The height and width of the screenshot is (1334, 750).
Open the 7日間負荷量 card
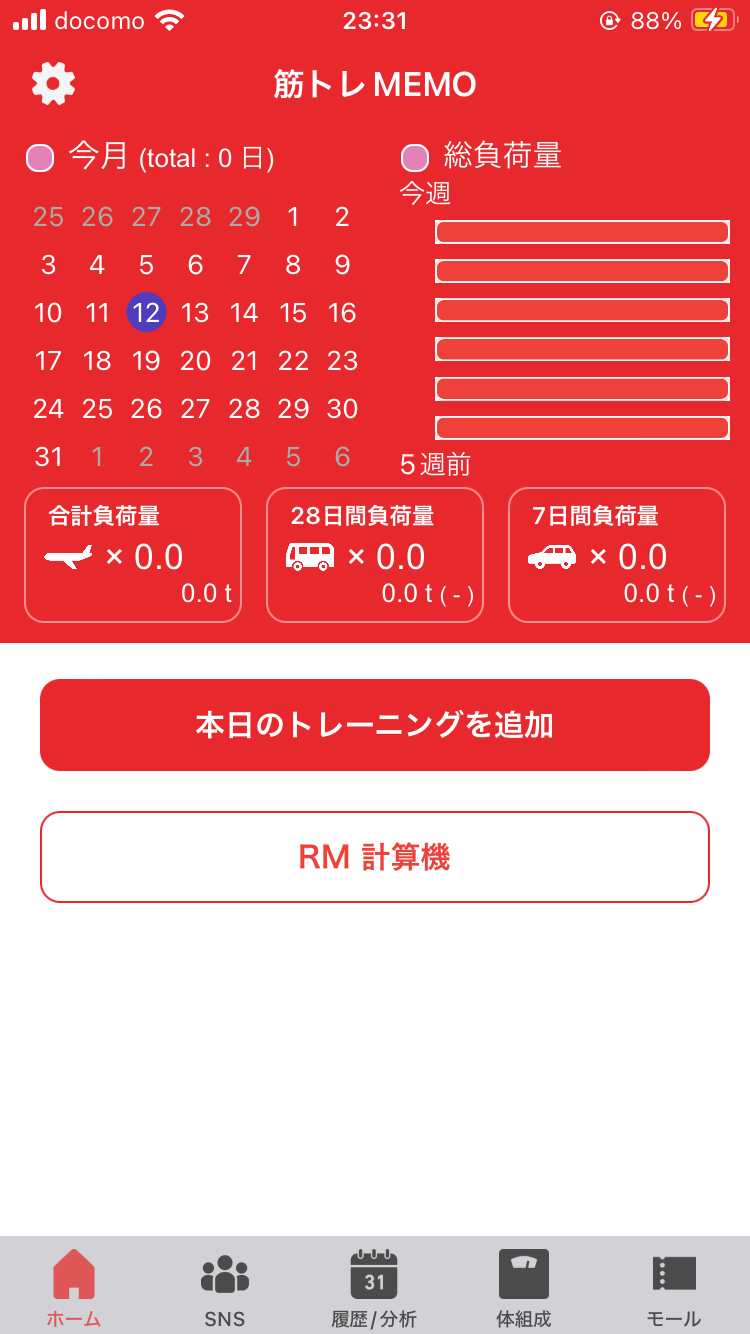617,555
